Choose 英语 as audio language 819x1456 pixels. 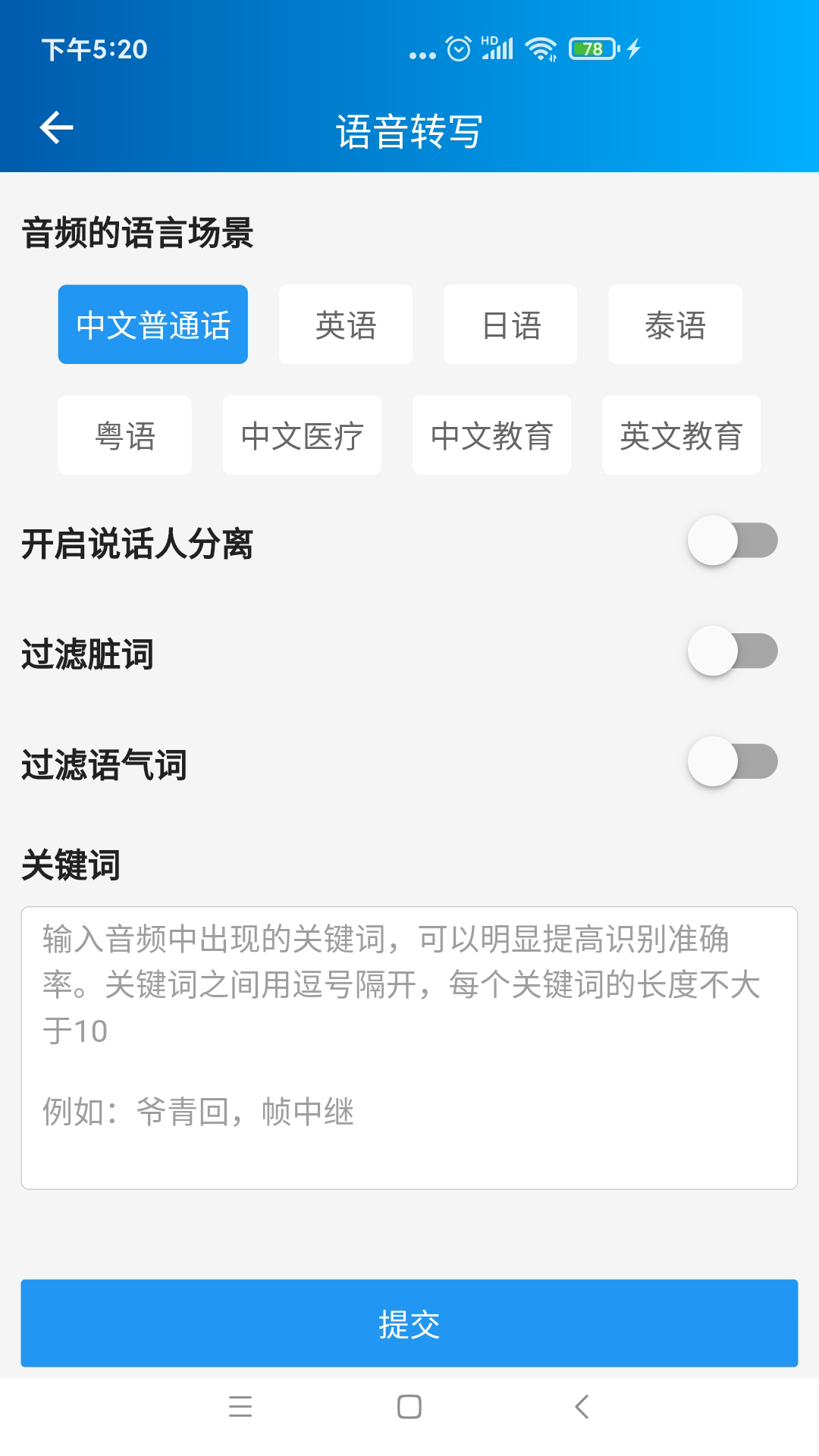click(346, 325)
